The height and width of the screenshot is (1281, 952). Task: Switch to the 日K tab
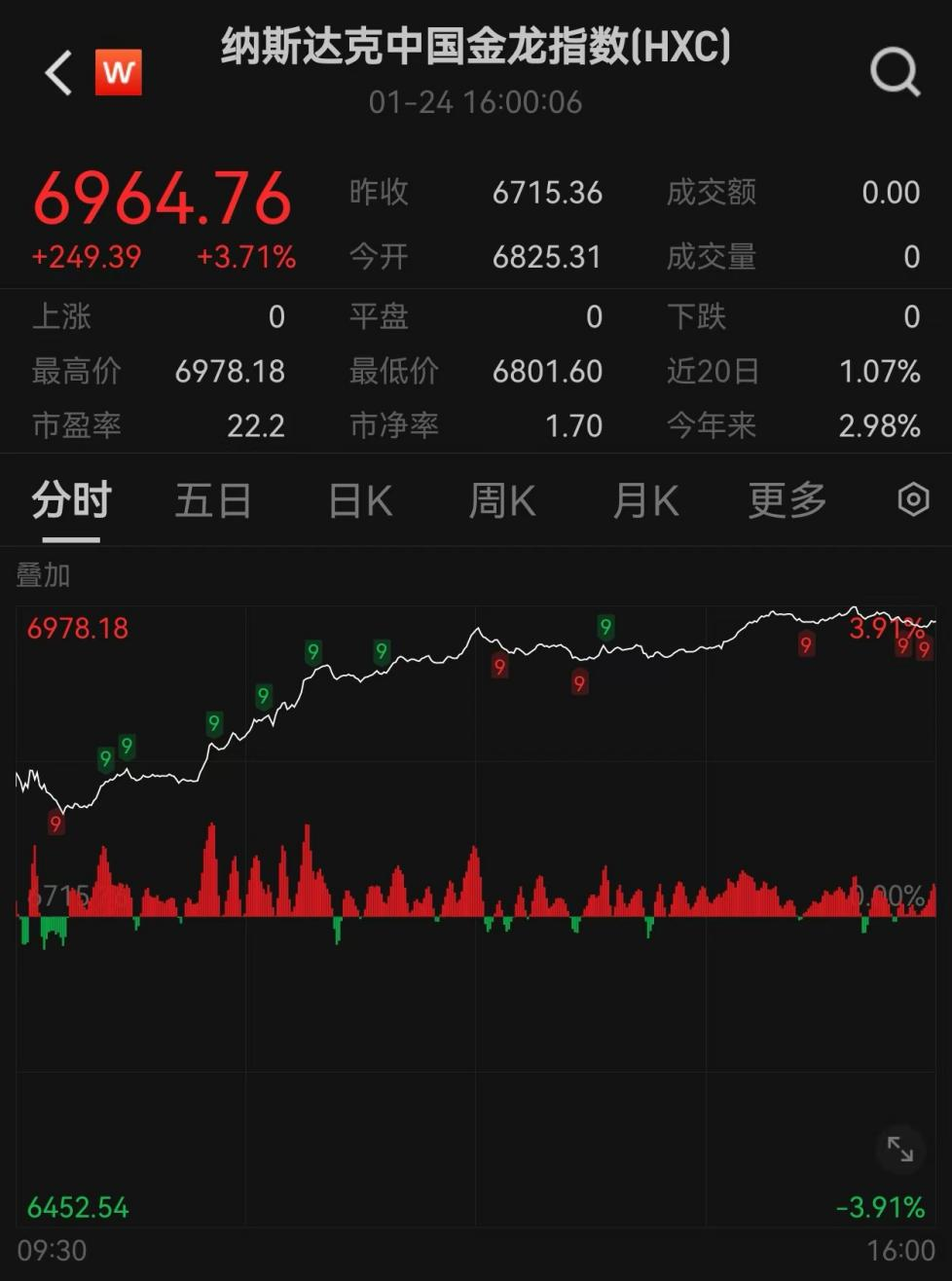359,499
